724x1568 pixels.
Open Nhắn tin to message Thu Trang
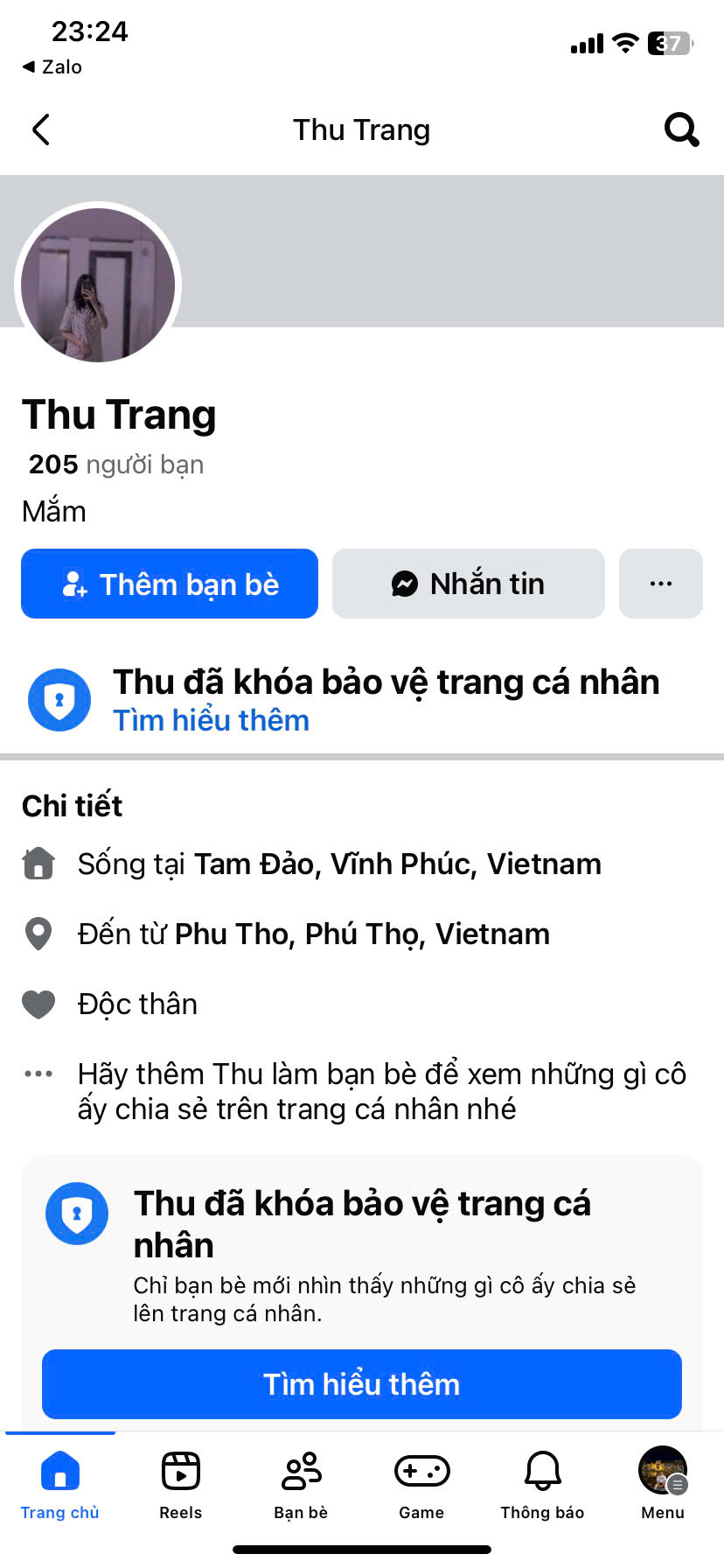[x=469, y=584]
